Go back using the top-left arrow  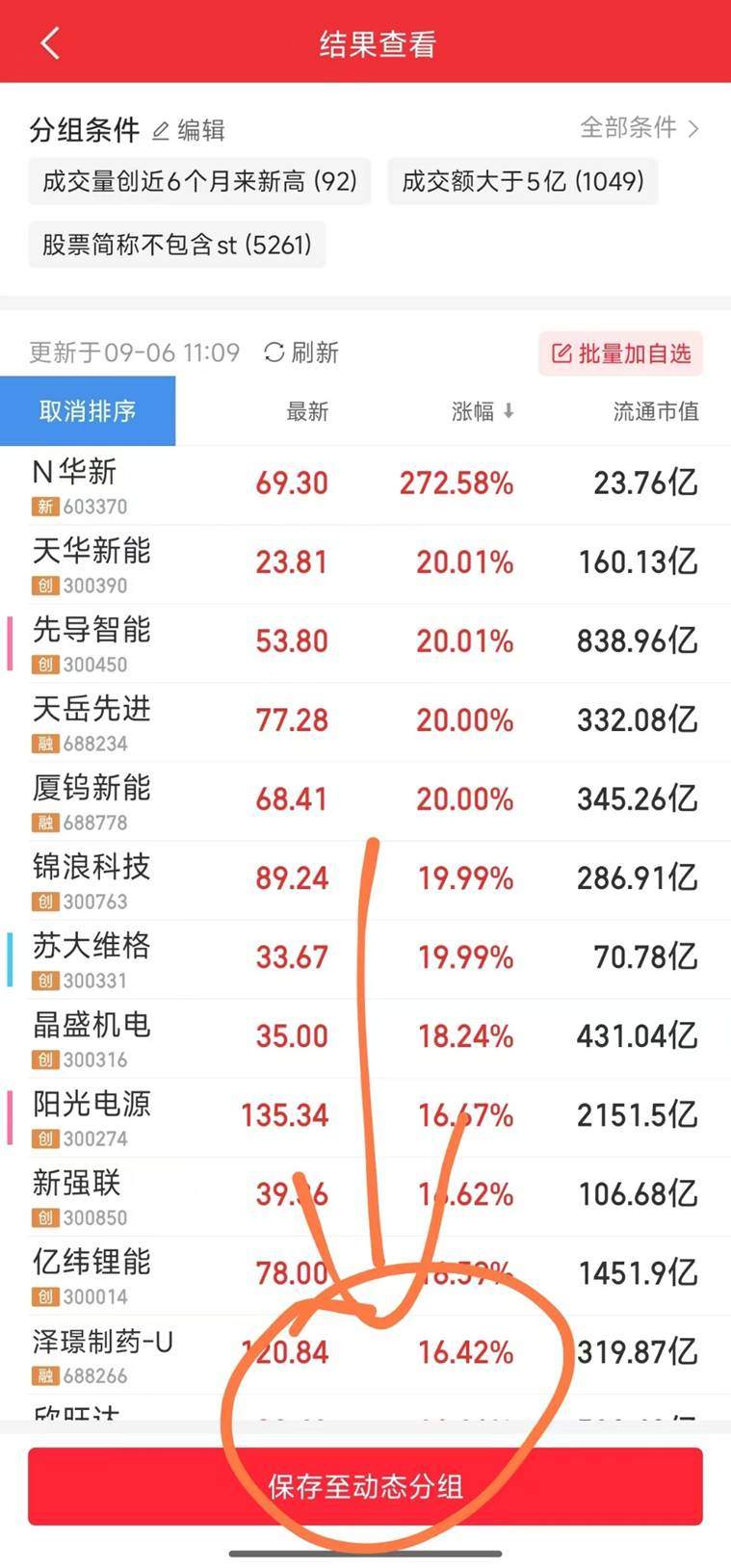(50, 43)
